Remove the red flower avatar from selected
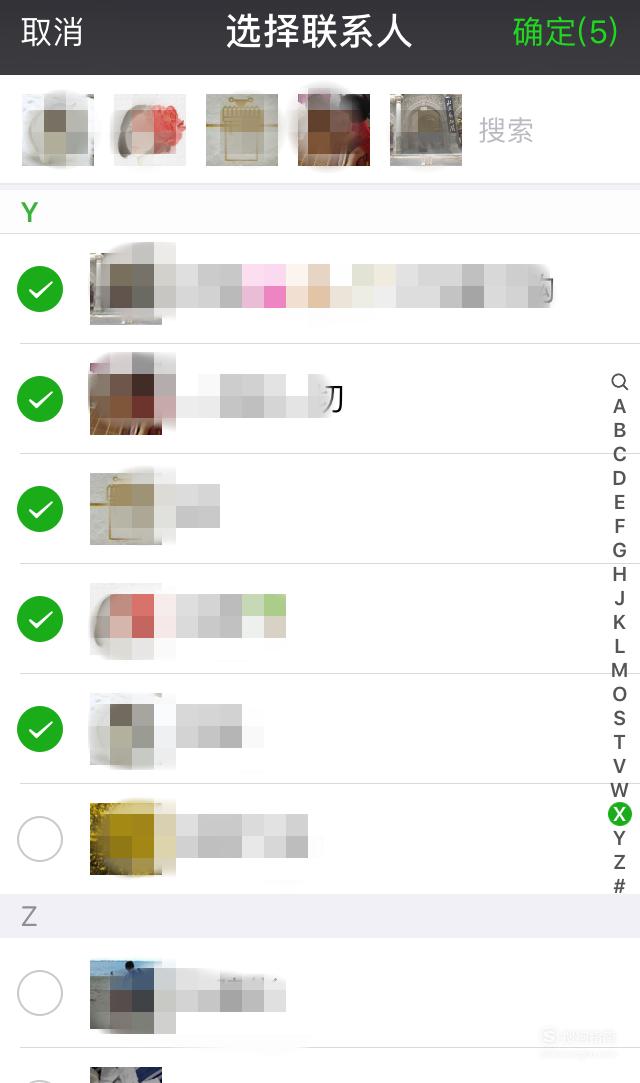The height and width of the screenshot is (1083, 640). (150, 130)
